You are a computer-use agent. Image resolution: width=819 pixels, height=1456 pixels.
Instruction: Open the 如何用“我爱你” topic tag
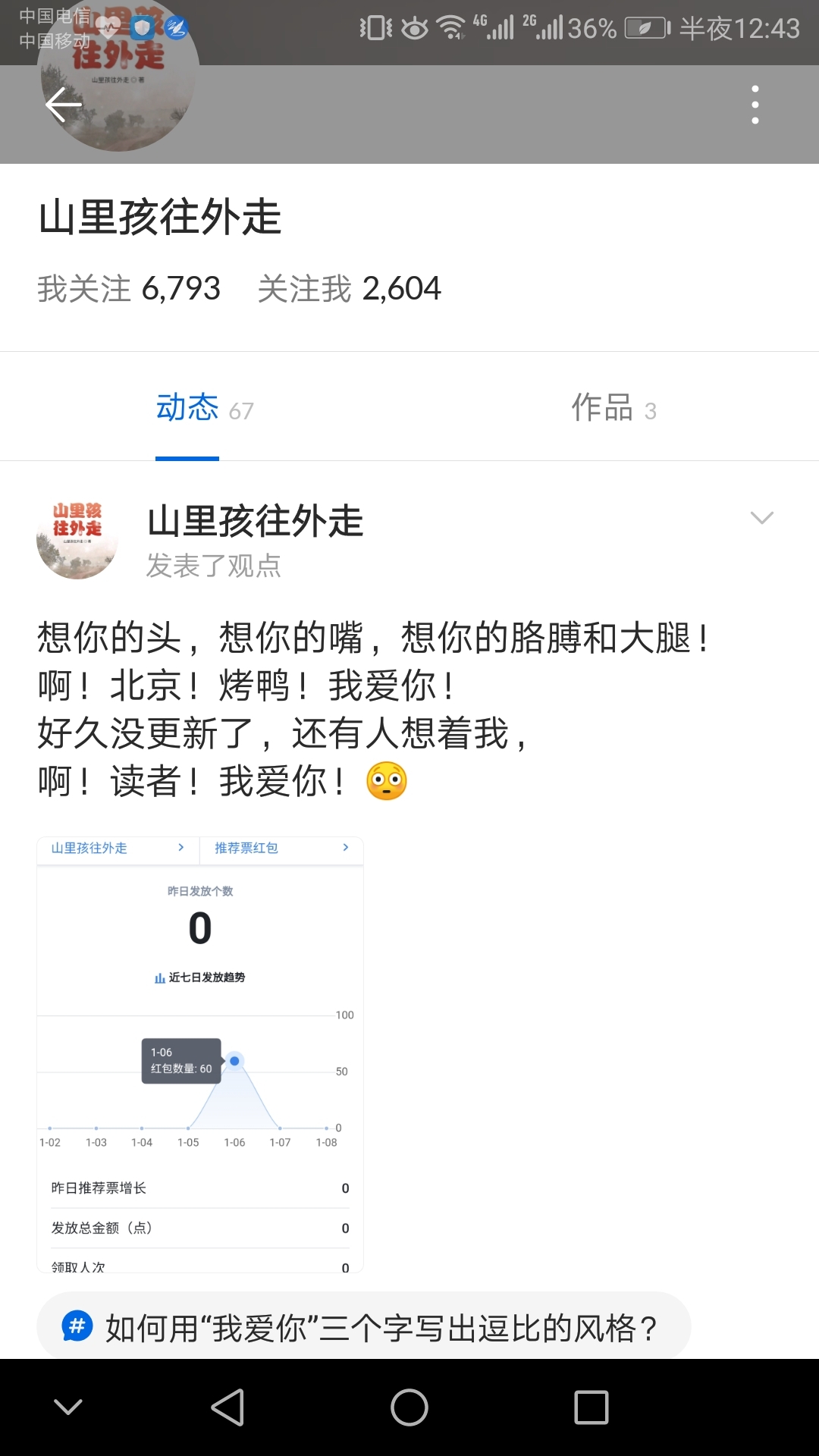363,1328
